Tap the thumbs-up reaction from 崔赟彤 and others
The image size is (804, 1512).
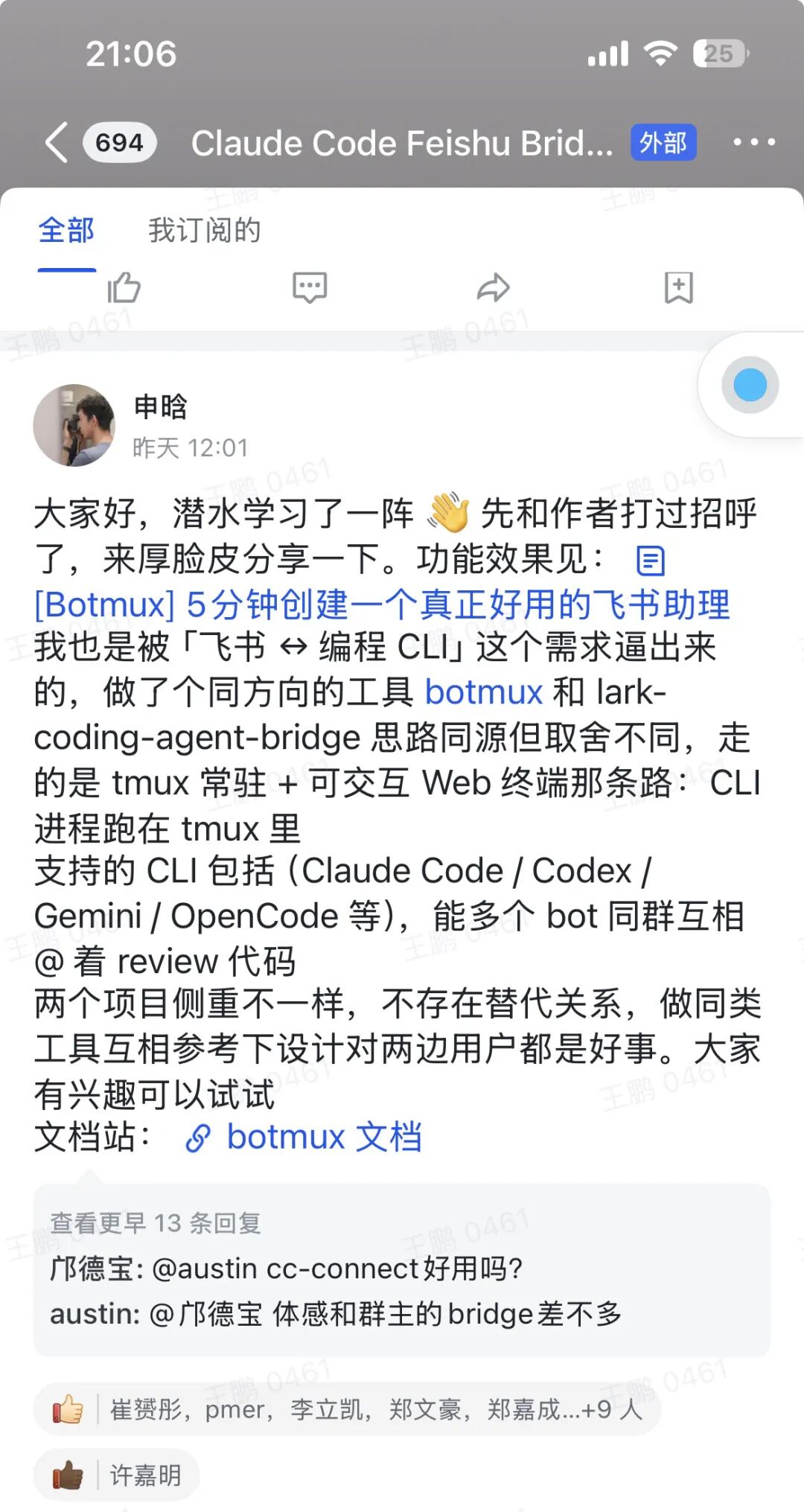(x=347, y=1409)
